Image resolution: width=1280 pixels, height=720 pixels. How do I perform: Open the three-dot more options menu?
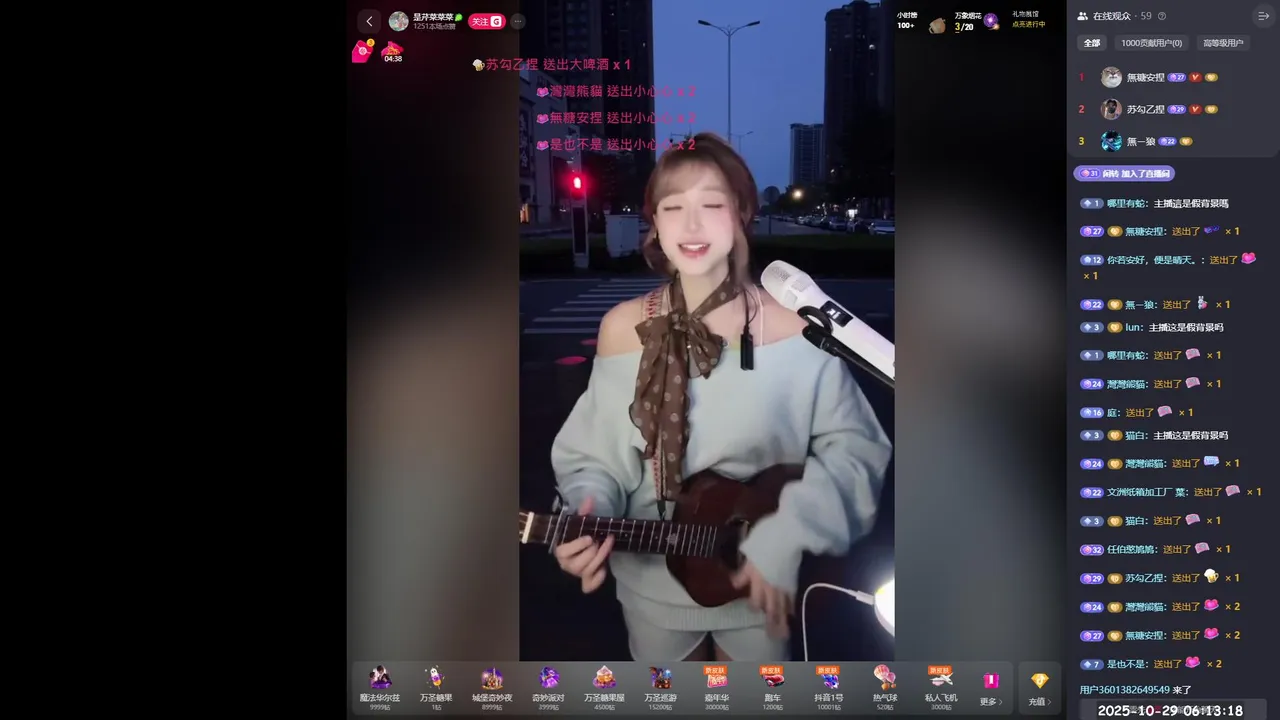pyautogui.click(x=517, y=21)
